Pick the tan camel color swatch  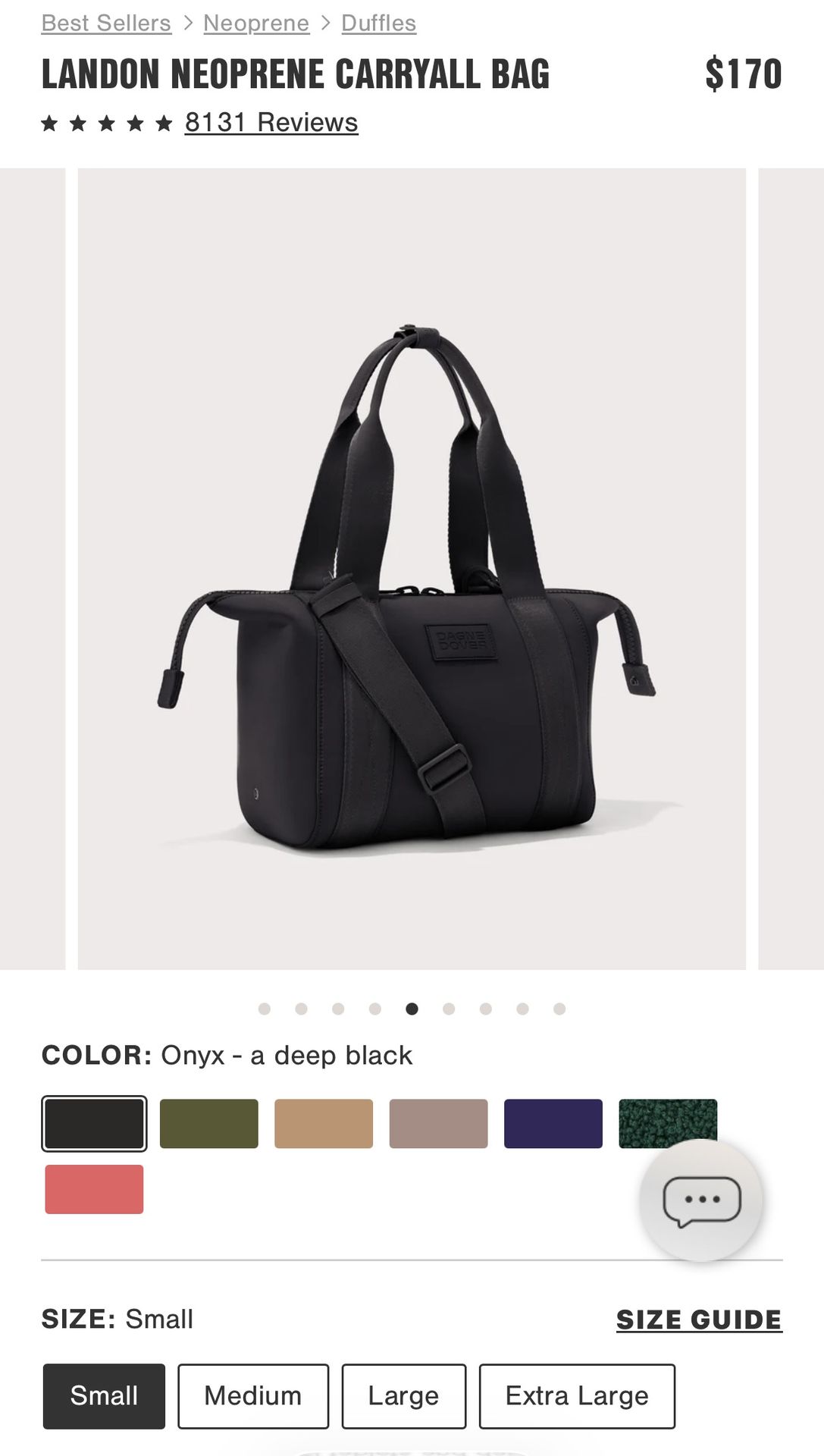(x=324, y=1123)
